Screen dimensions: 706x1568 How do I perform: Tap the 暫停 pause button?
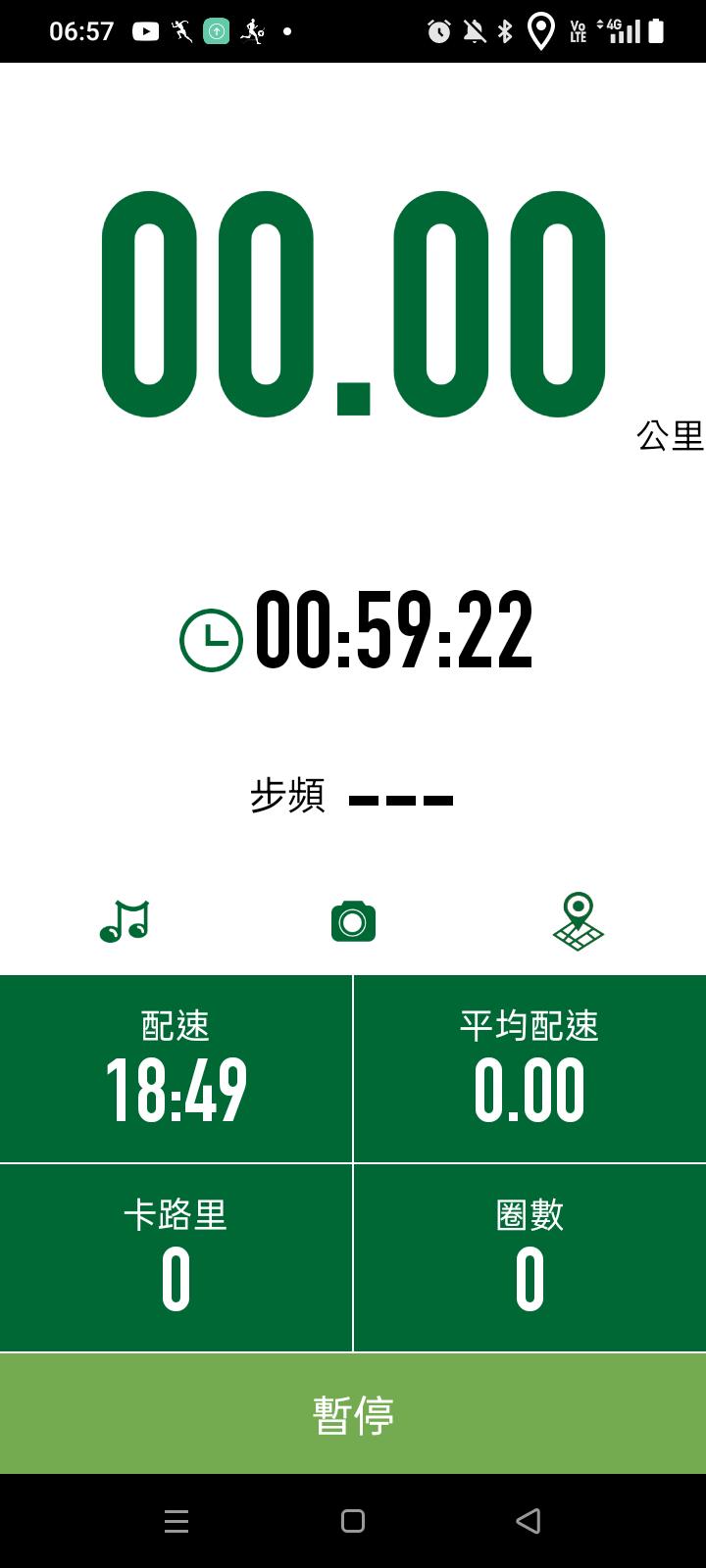click(x=353, y=1414)
